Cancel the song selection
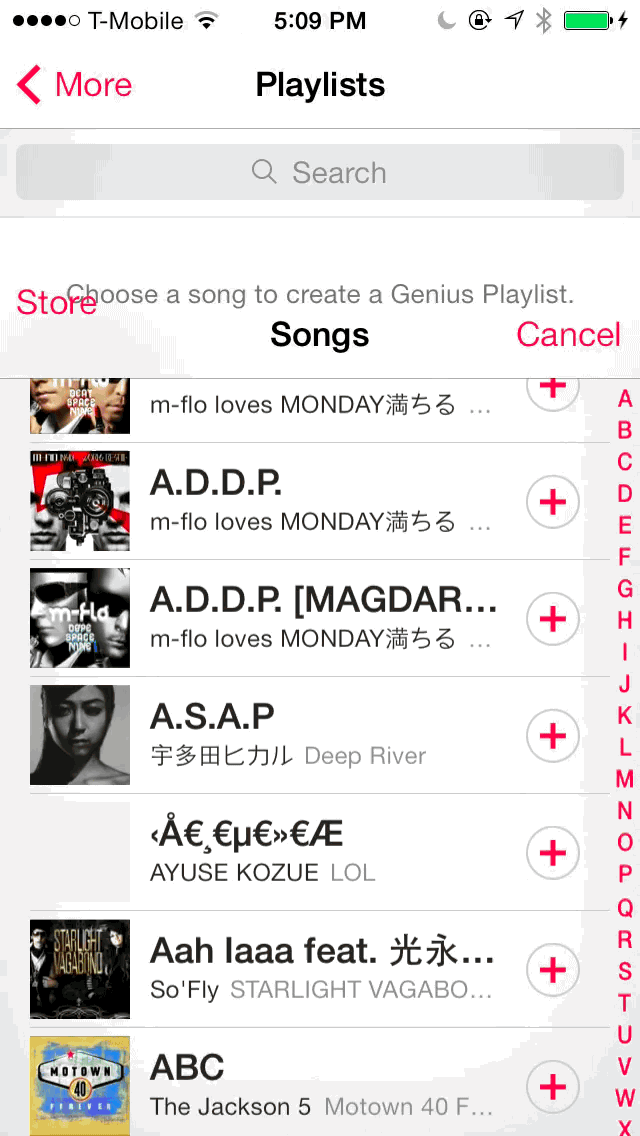640x1136 pixels. (x=568, y=334)
